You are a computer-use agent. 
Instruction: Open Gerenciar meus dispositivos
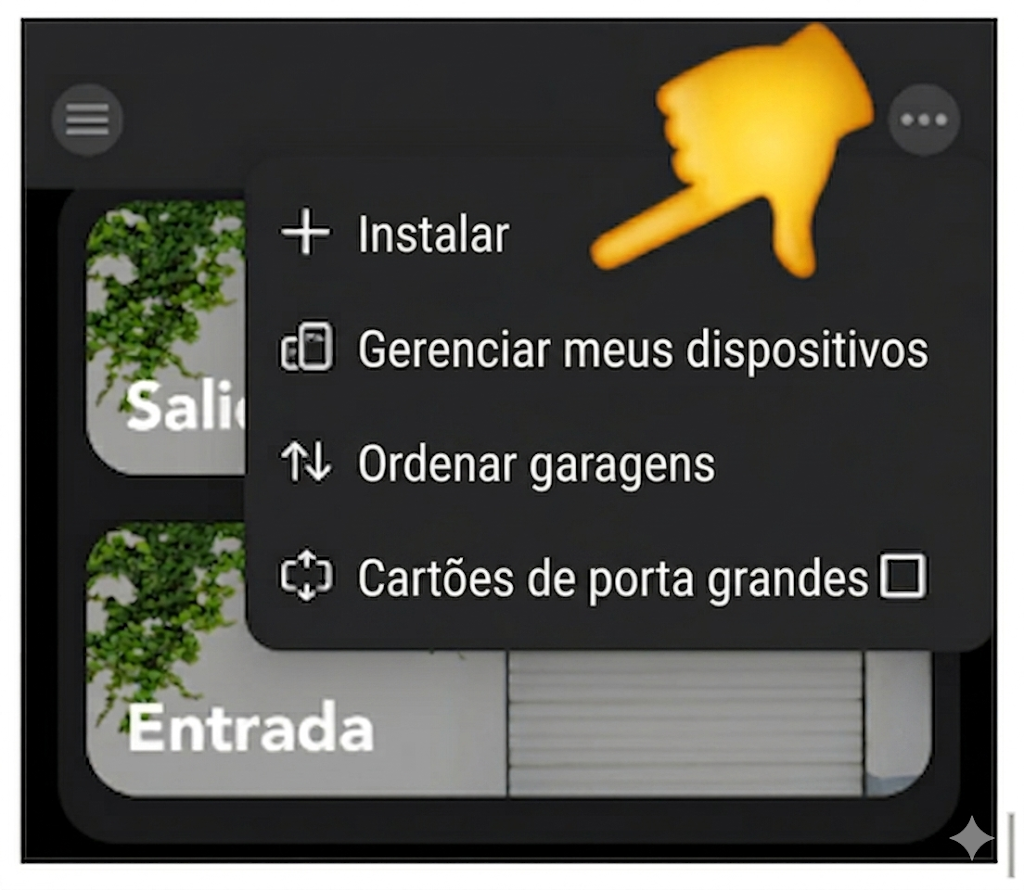[x=642, y=350]
